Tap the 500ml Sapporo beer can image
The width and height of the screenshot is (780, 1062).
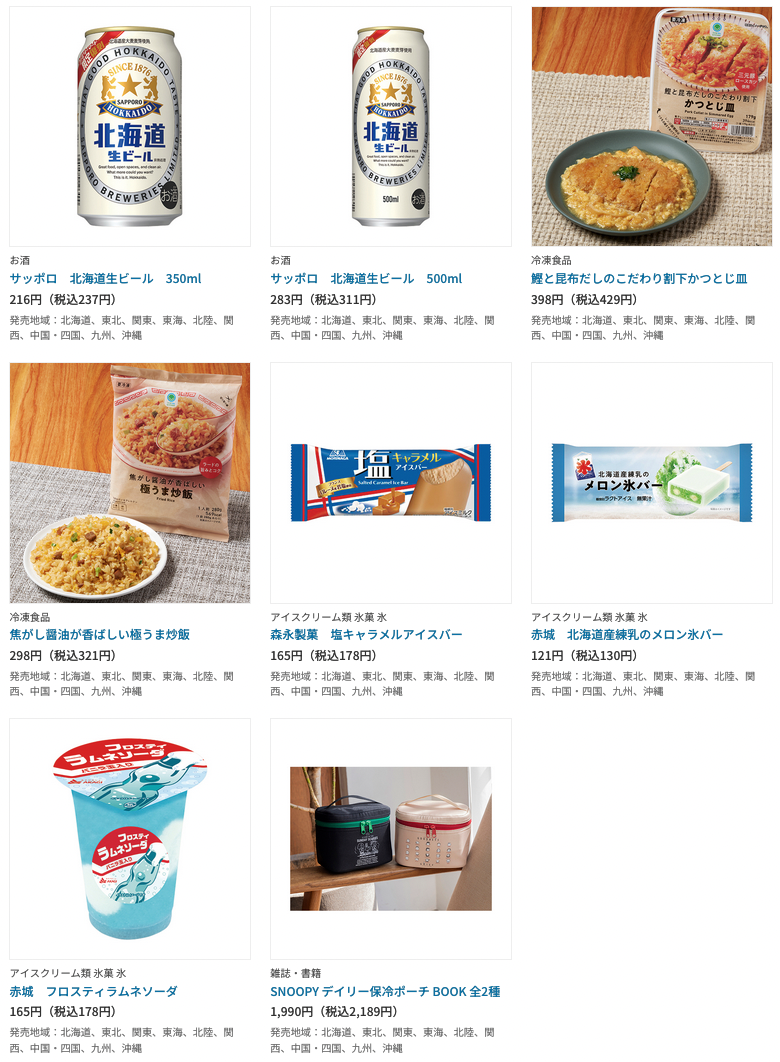click(391, 127)
